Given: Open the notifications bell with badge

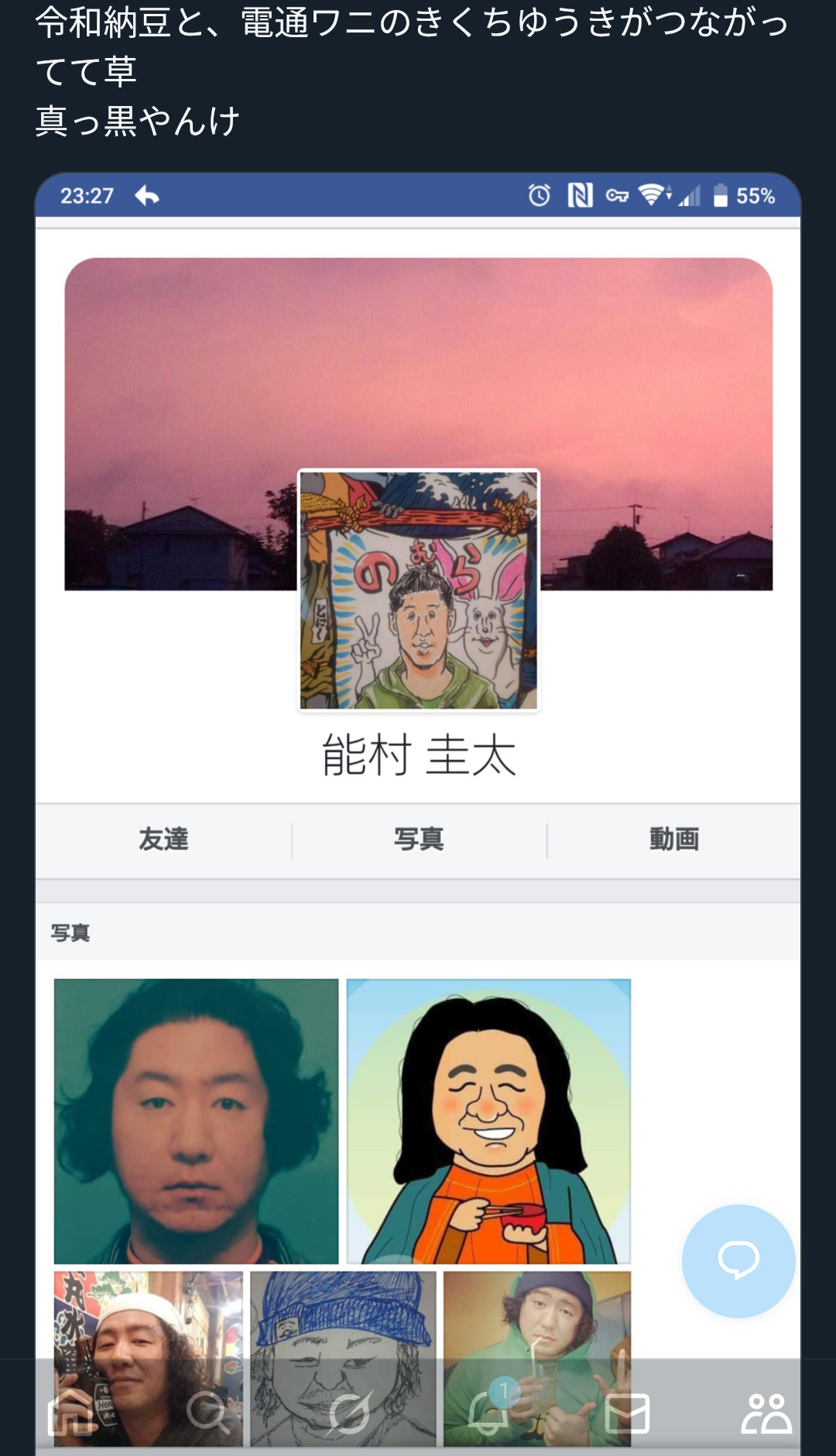Looking at the screenshot, I should (489, 1410).
